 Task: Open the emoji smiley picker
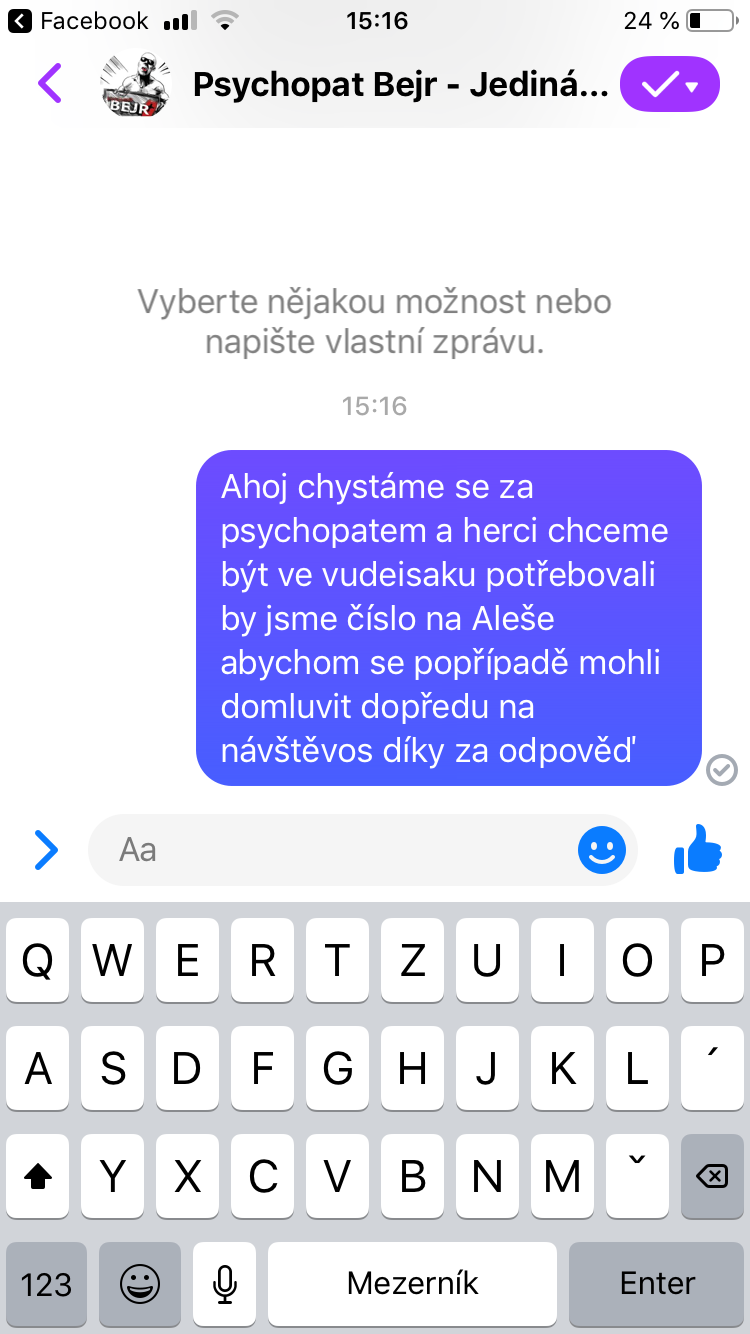[x=602, y=850]
